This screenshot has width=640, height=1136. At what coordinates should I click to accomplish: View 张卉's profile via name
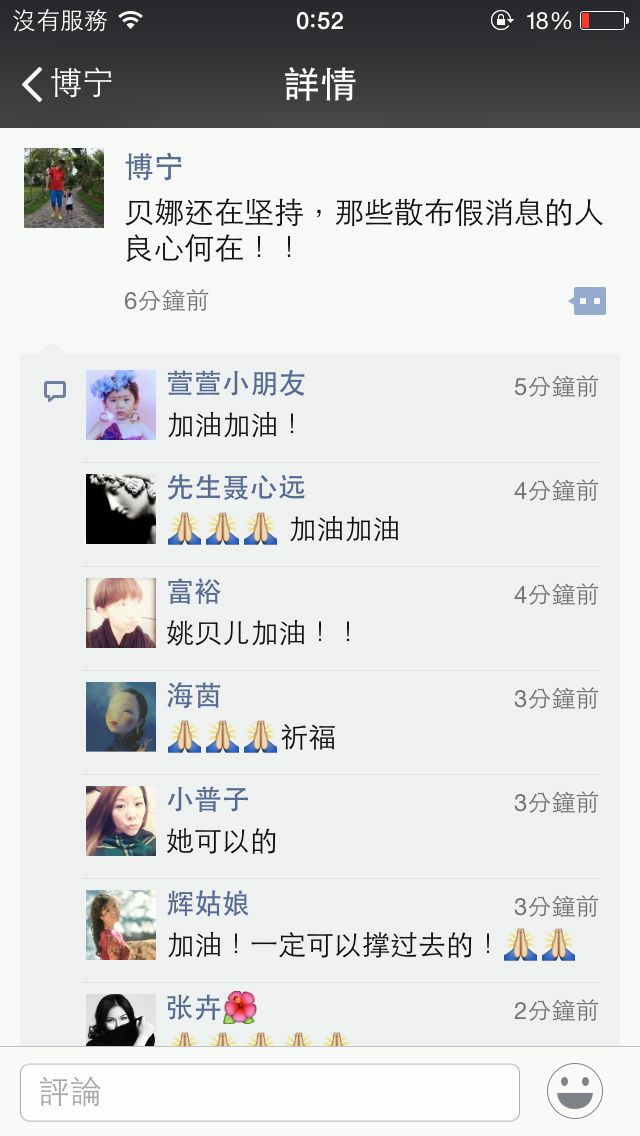pos(194,1008)
